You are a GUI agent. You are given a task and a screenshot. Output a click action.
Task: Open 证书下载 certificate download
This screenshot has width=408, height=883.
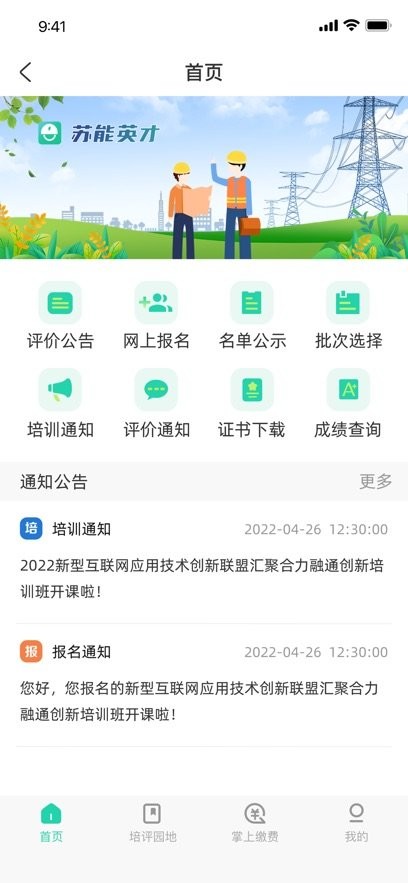point(252,404)
